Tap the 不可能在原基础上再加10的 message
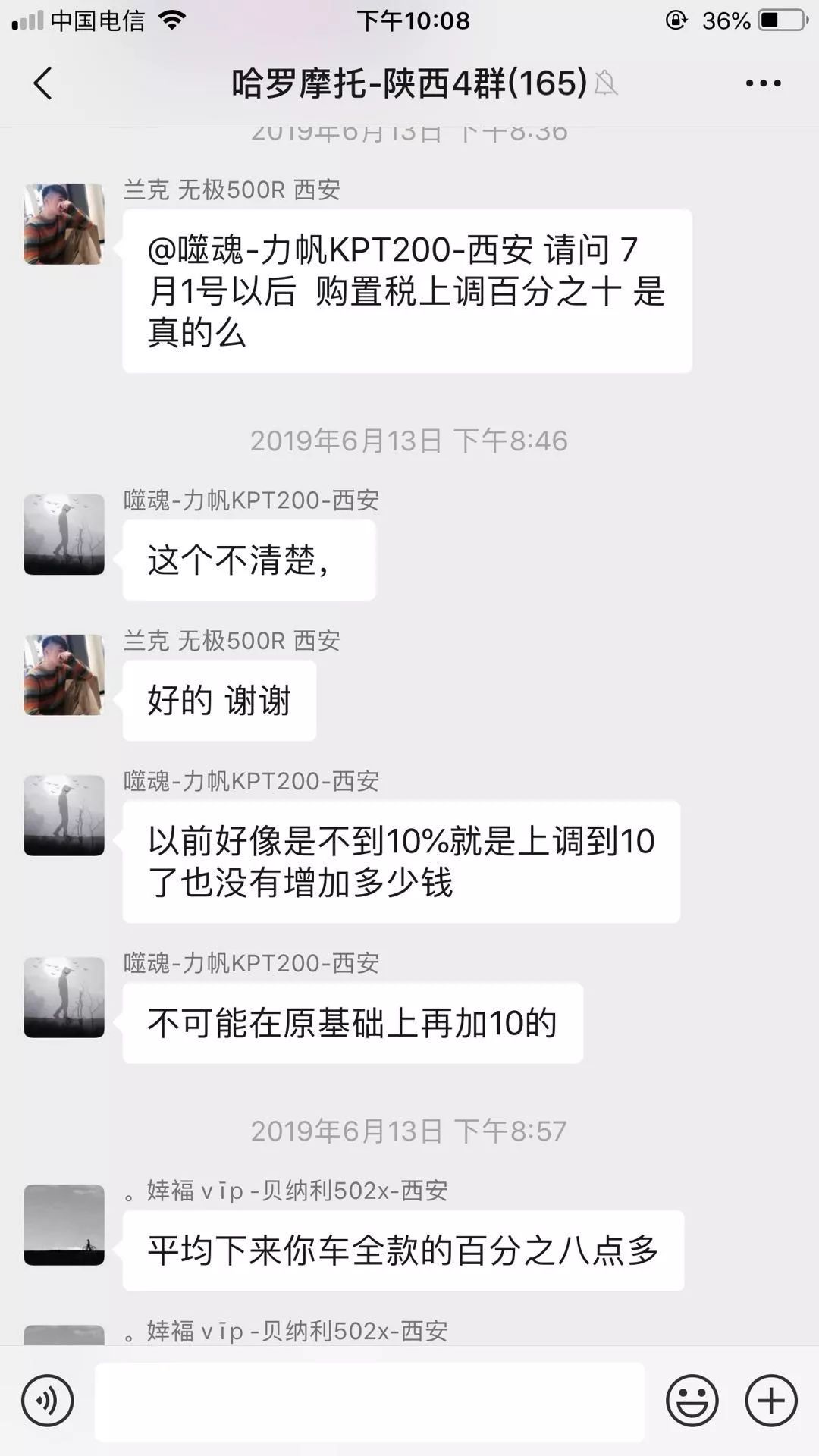This screenshot has height=1456, width=819. click(353, 1022)
